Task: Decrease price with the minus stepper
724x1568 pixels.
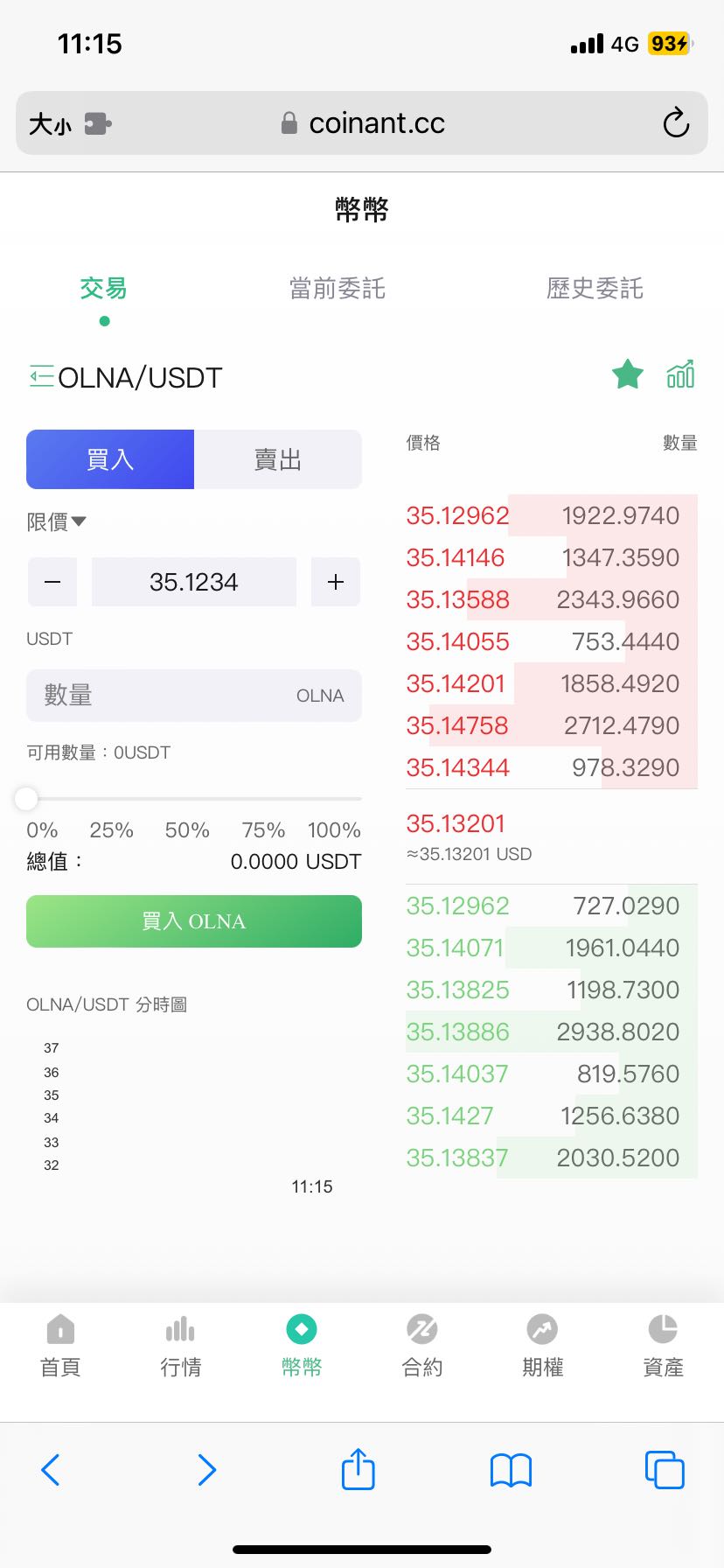Action: point(52,582)
